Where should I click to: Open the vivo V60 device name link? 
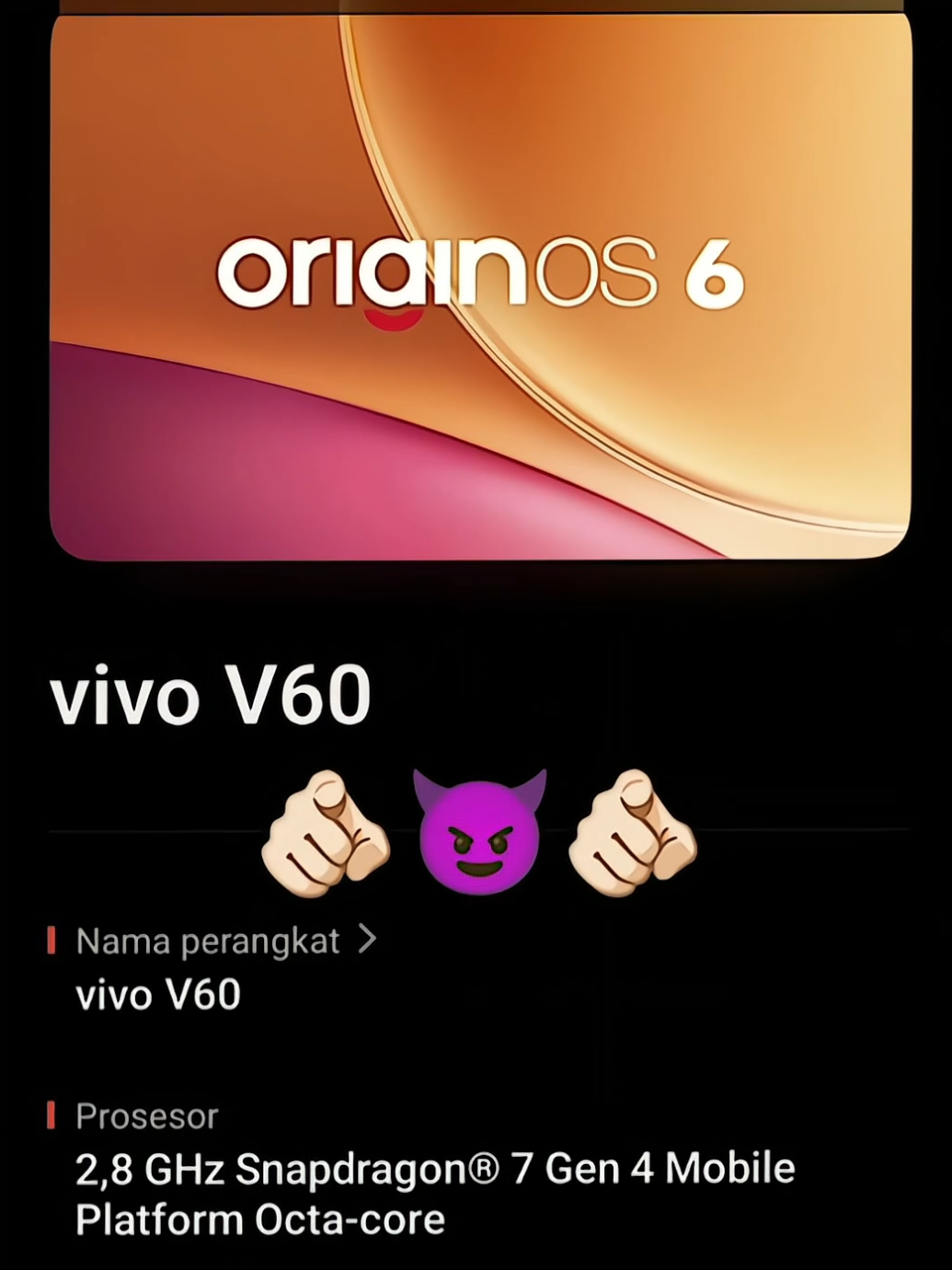click(x=157, y=994)
